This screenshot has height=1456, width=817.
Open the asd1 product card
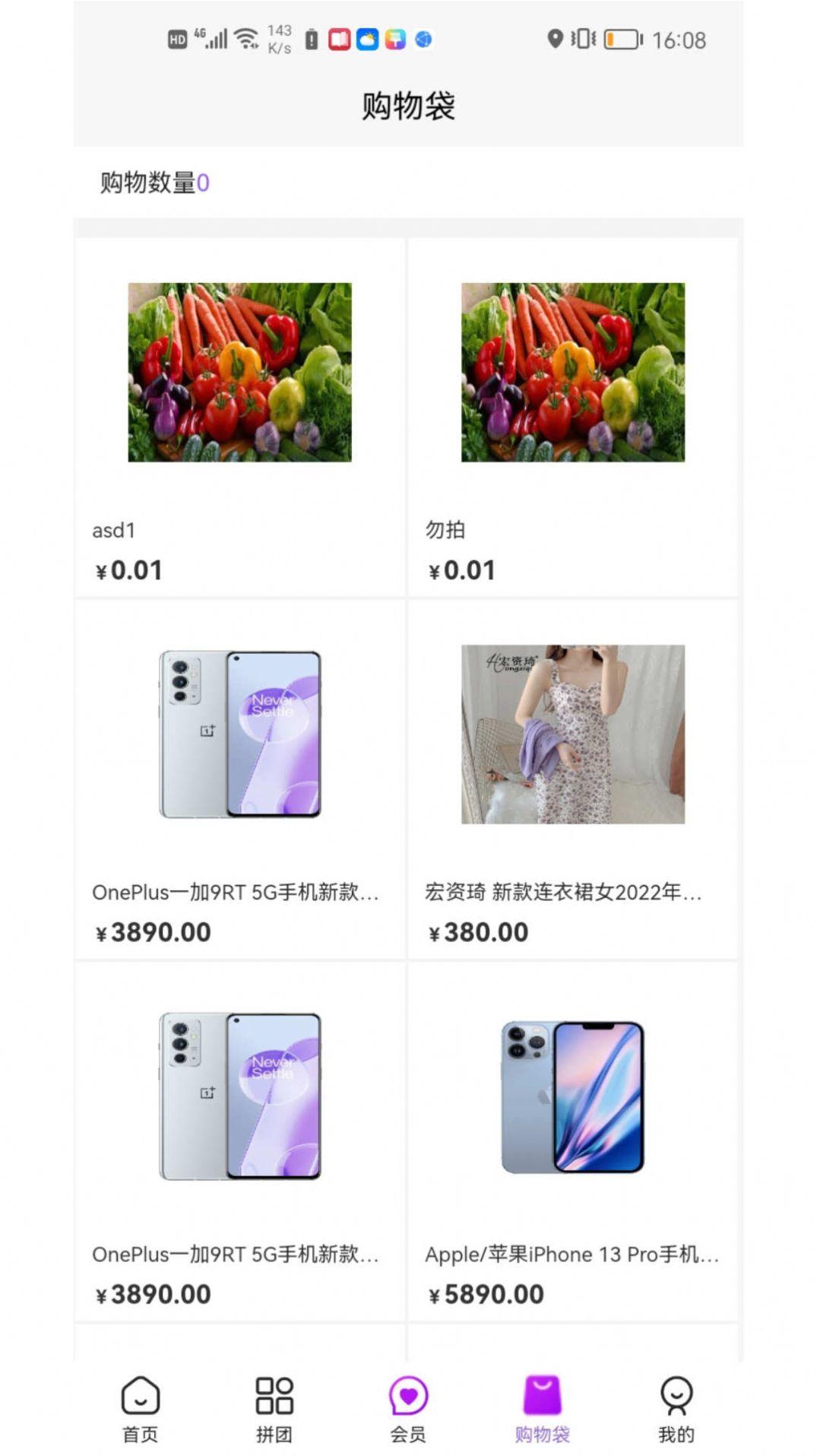239,417
